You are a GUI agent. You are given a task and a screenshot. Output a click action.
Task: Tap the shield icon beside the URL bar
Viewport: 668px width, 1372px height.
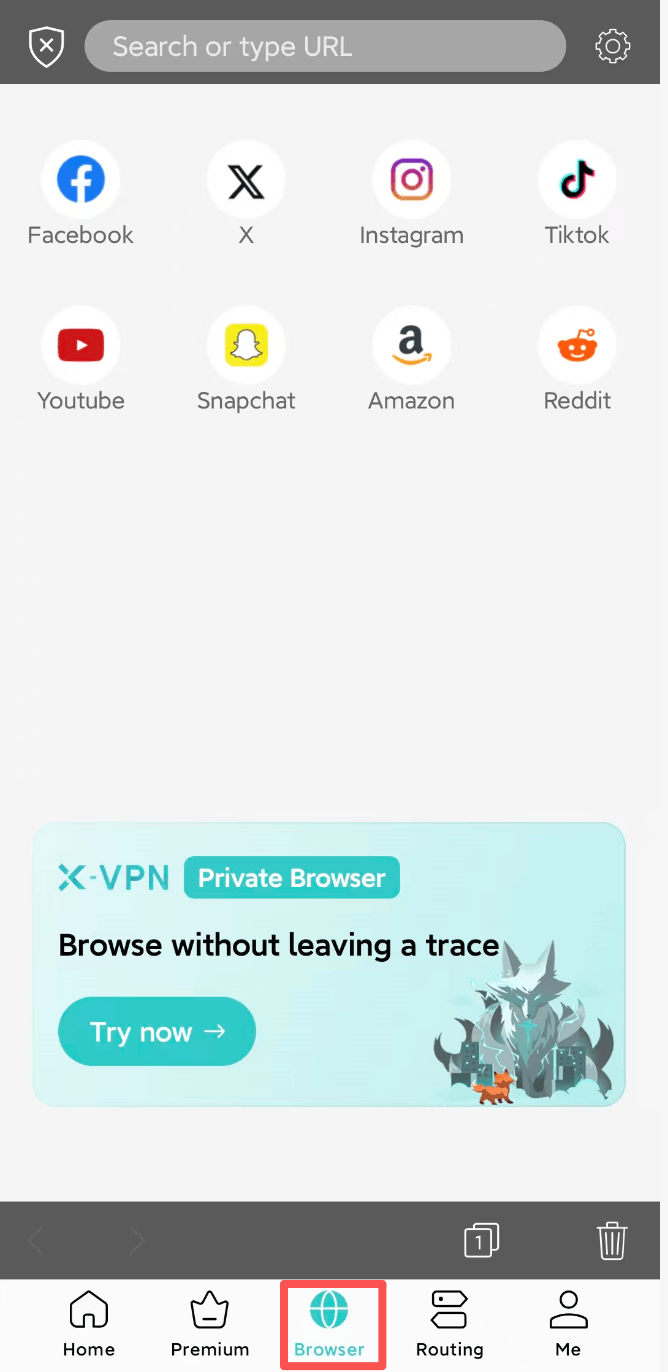[46, 47]
